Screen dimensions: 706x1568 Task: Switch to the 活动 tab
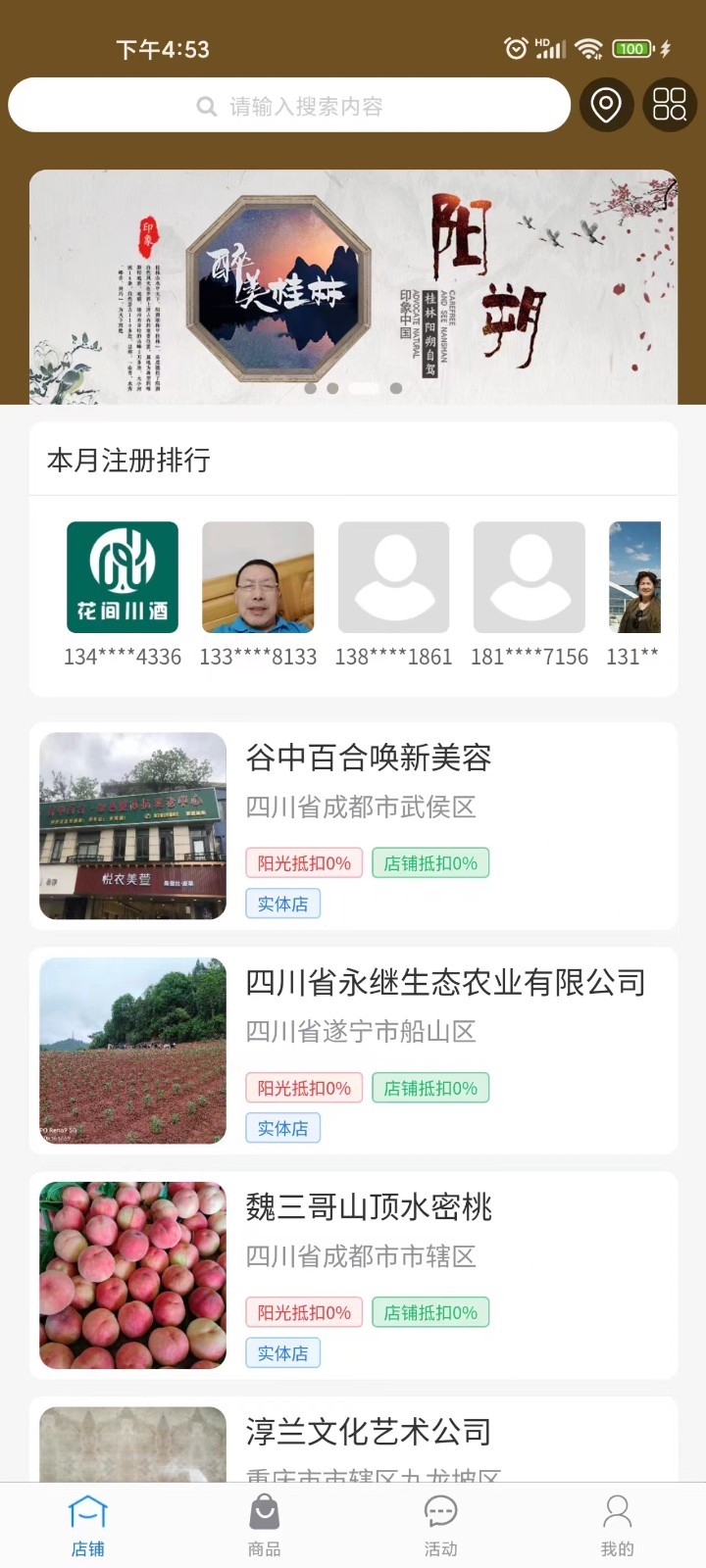(441, 1525)
